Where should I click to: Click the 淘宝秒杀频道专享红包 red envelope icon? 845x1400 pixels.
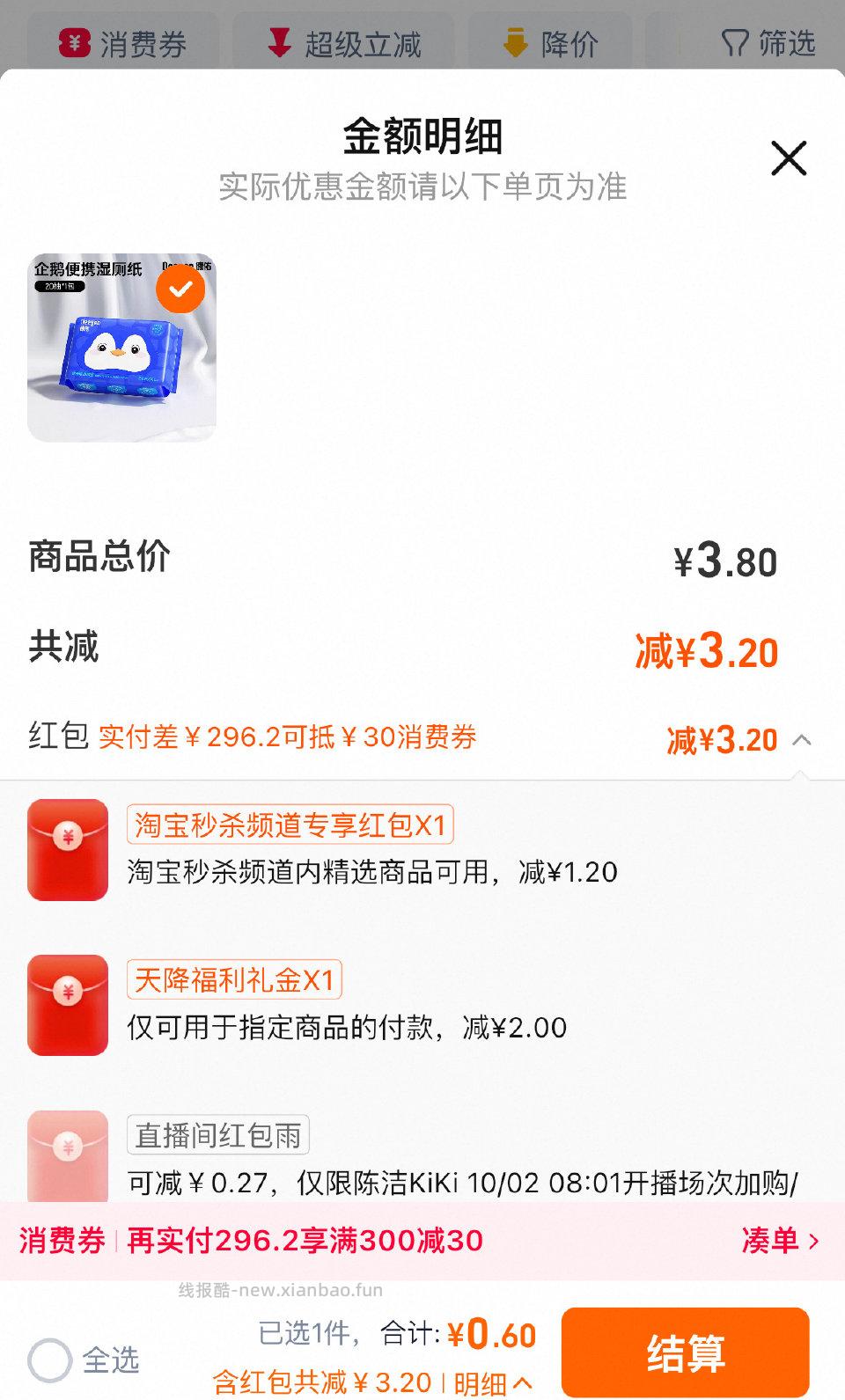(67, 850)
